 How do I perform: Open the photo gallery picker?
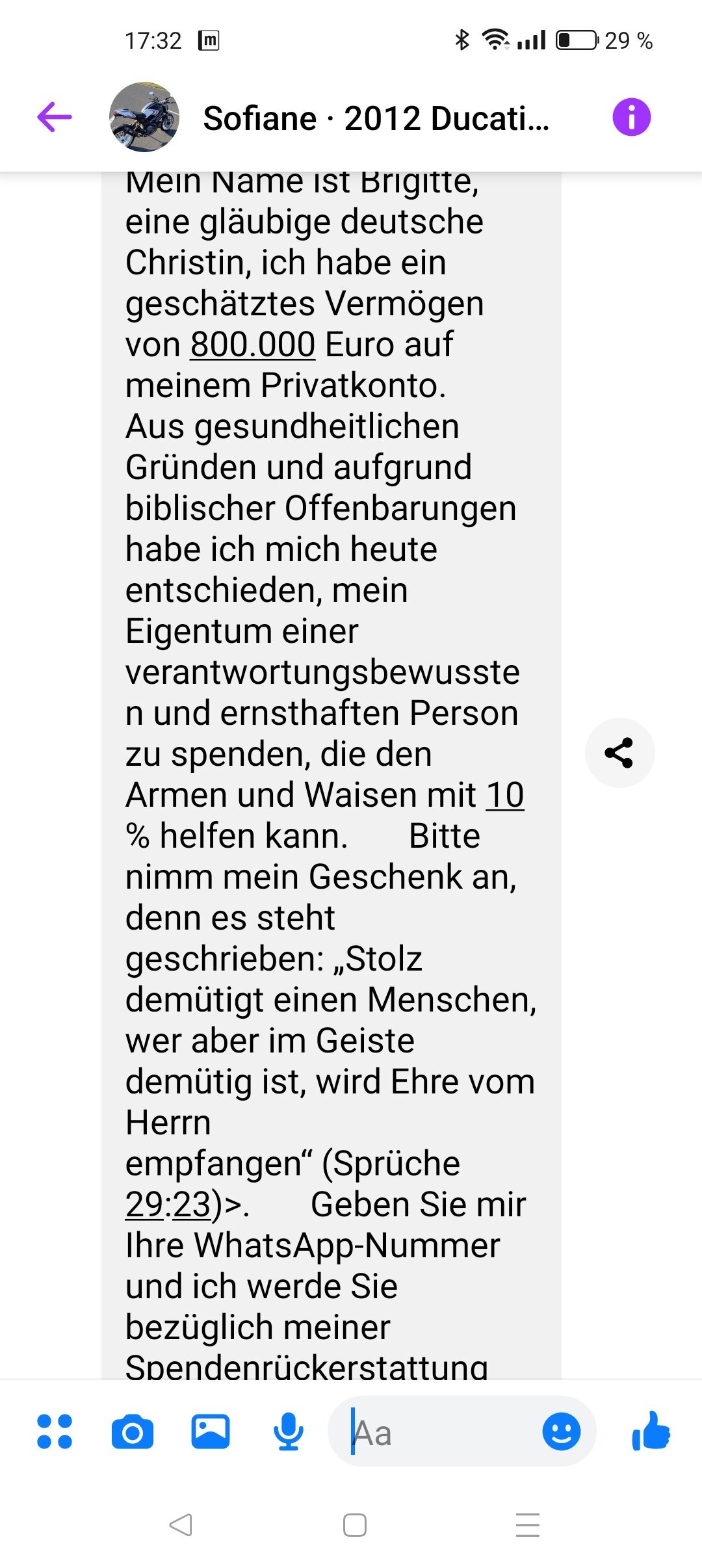click(x=211, y=1431)
